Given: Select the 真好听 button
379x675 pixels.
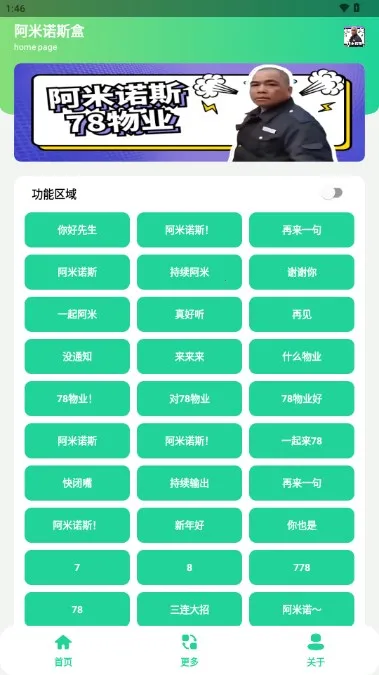Looking at the screenshot, I should [190, 314].
